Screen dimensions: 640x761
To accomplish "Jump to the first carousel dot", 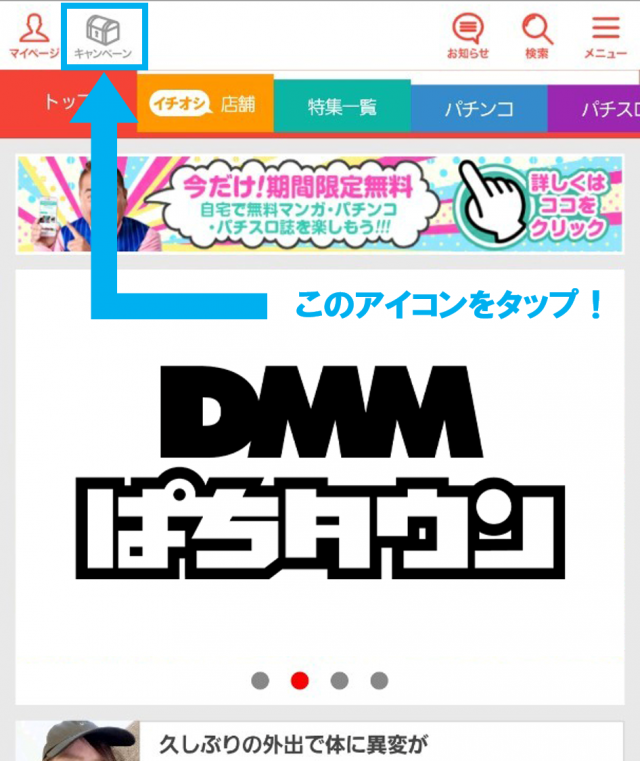I will [260, 681].
